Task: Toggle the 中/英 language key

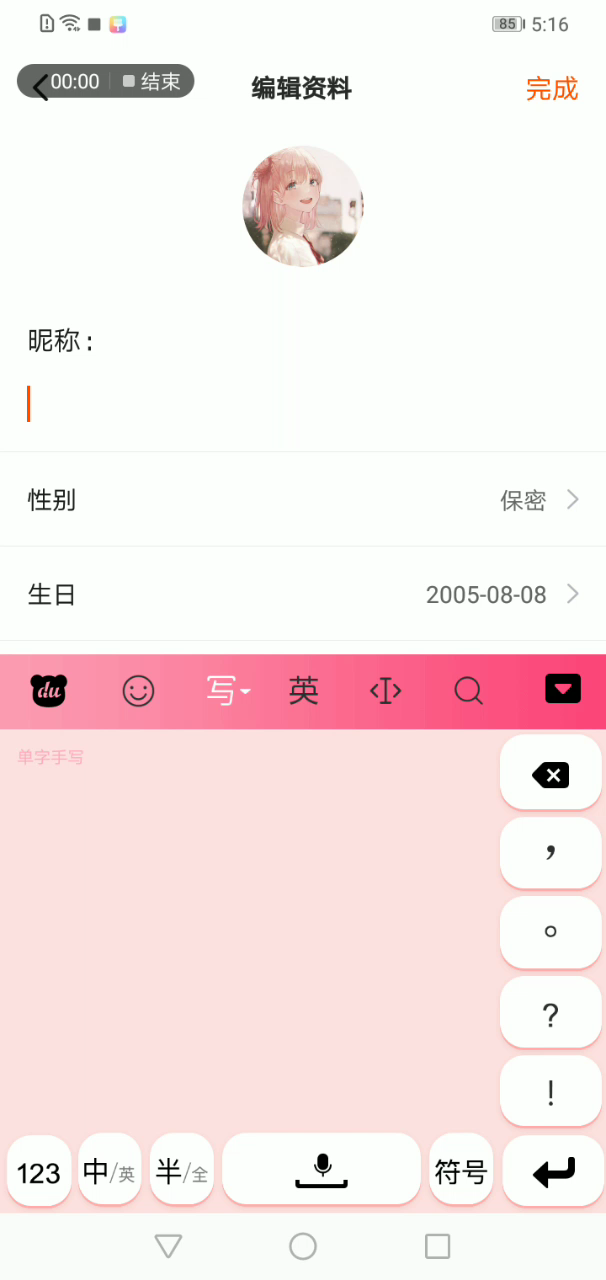Action: [109, 1172]
